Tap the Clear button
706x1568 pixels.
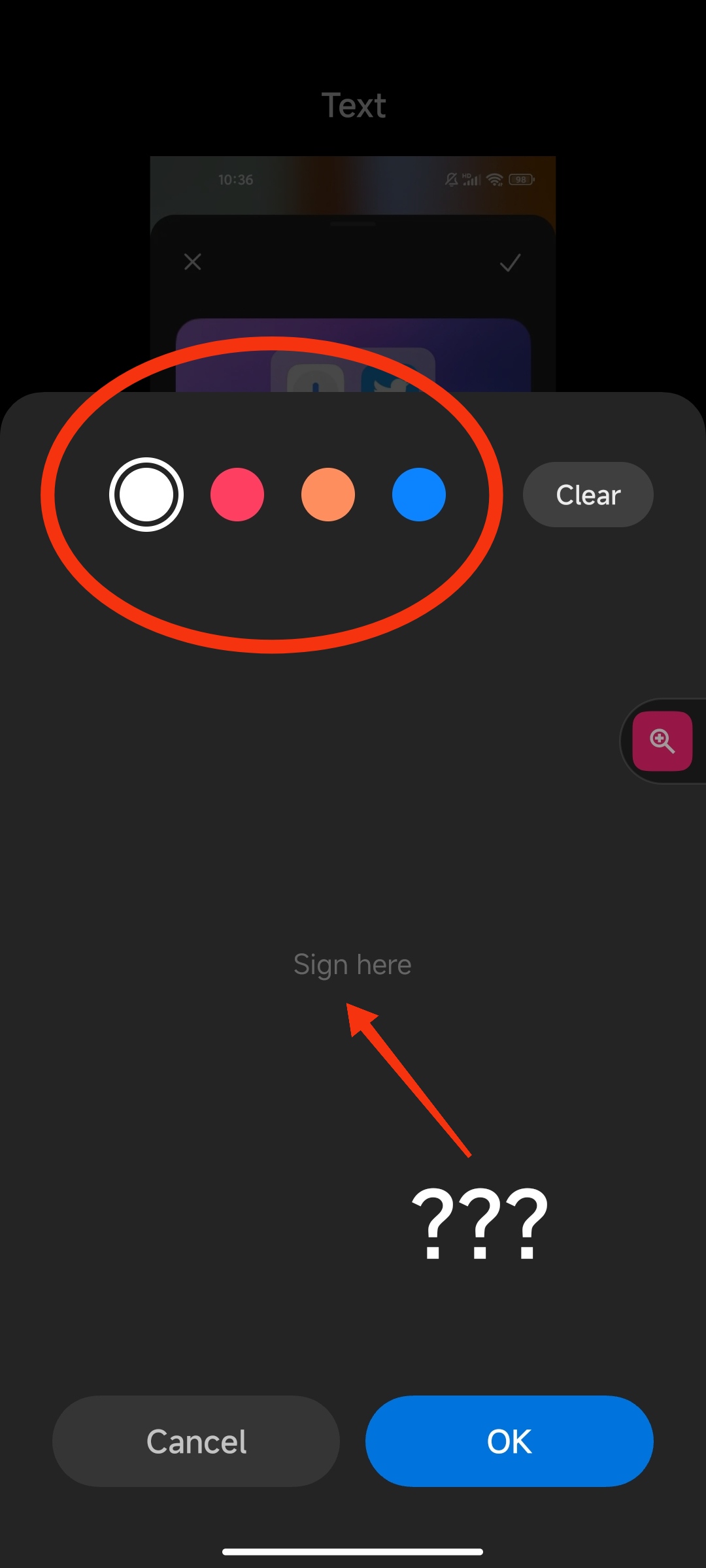coord(588,495)
